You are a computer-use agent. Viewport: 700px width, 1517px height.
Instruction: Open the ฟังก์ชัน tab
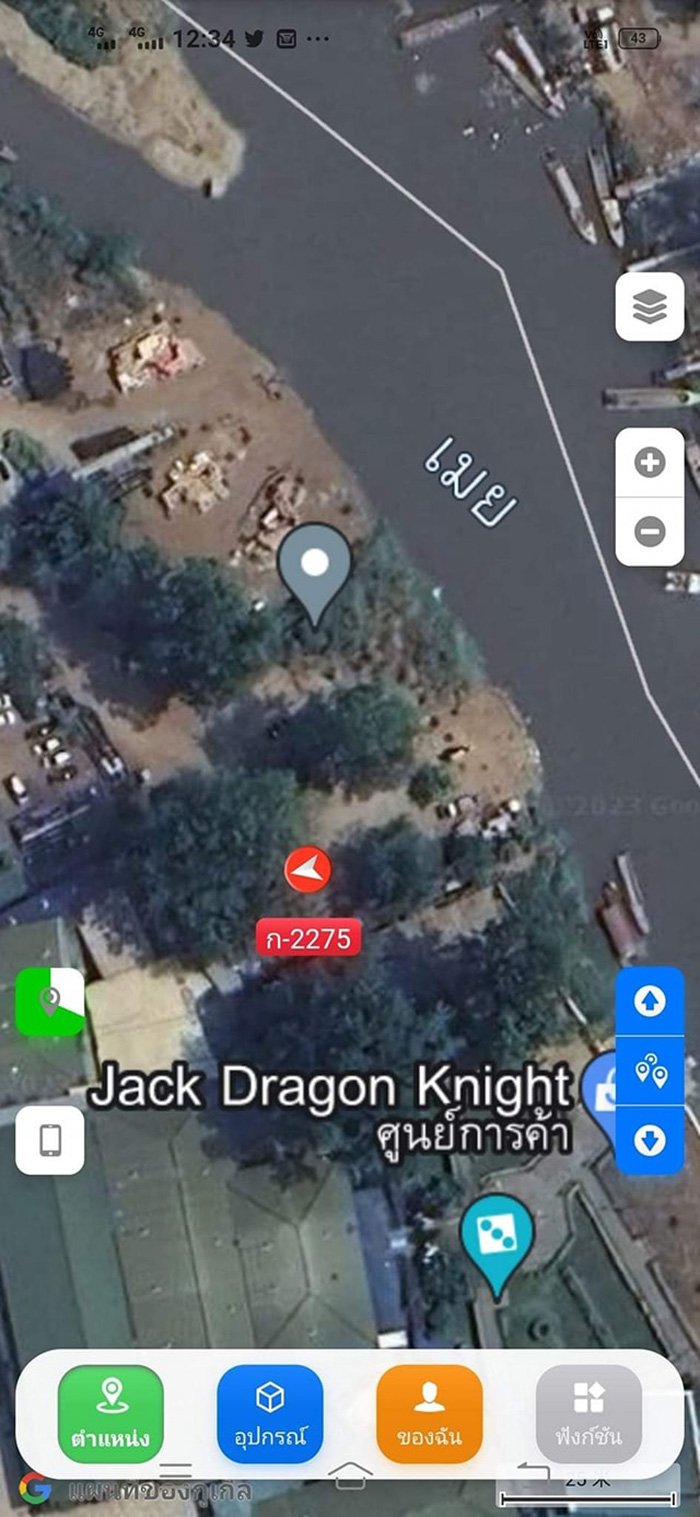[588, 1414]
